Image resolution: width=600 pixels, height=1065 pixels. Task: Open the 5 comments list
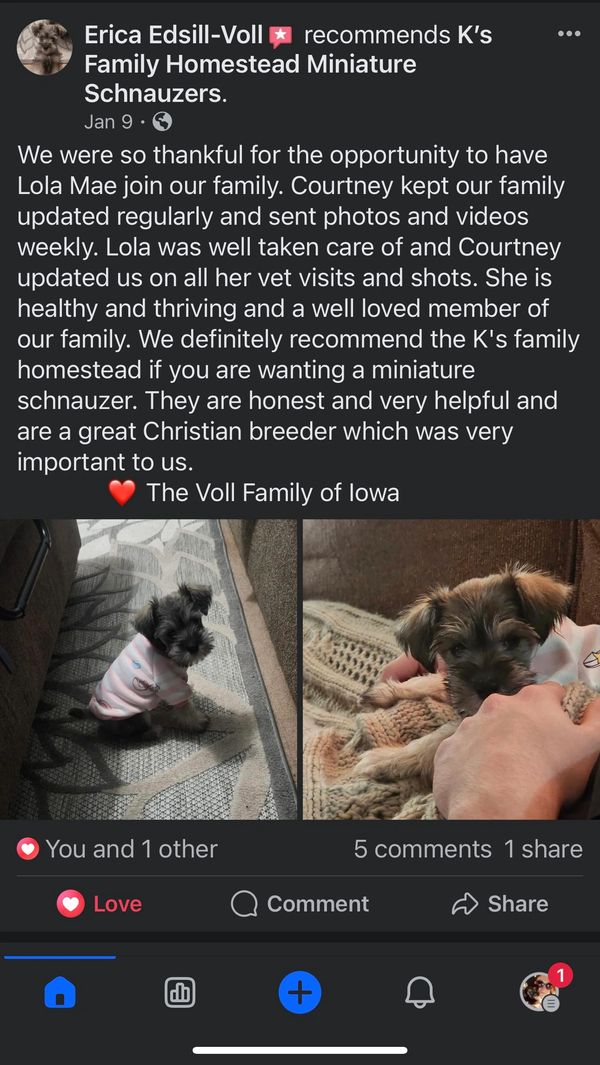point(422,849)
